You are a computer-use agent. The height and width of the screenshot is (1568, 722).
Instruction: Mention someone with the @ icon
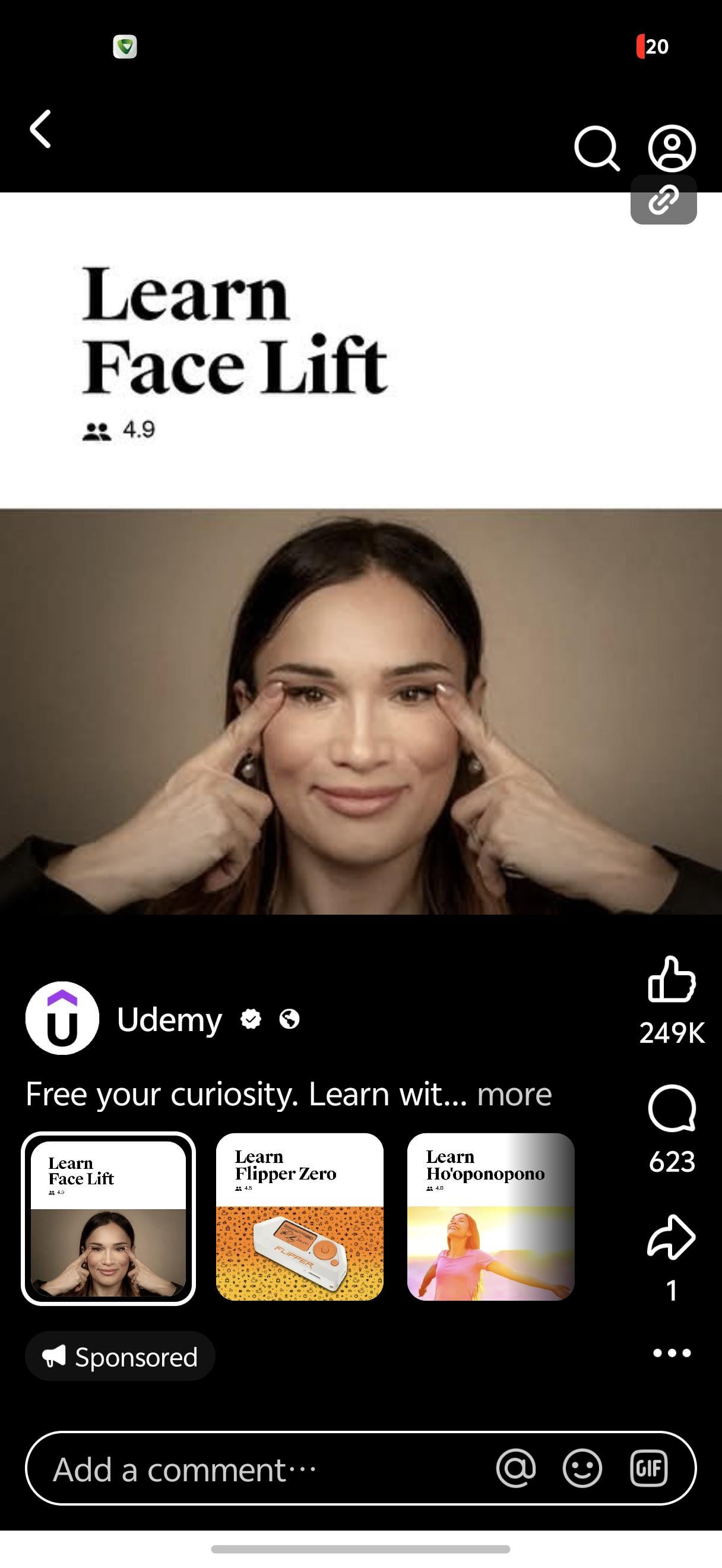point(516,1468)
